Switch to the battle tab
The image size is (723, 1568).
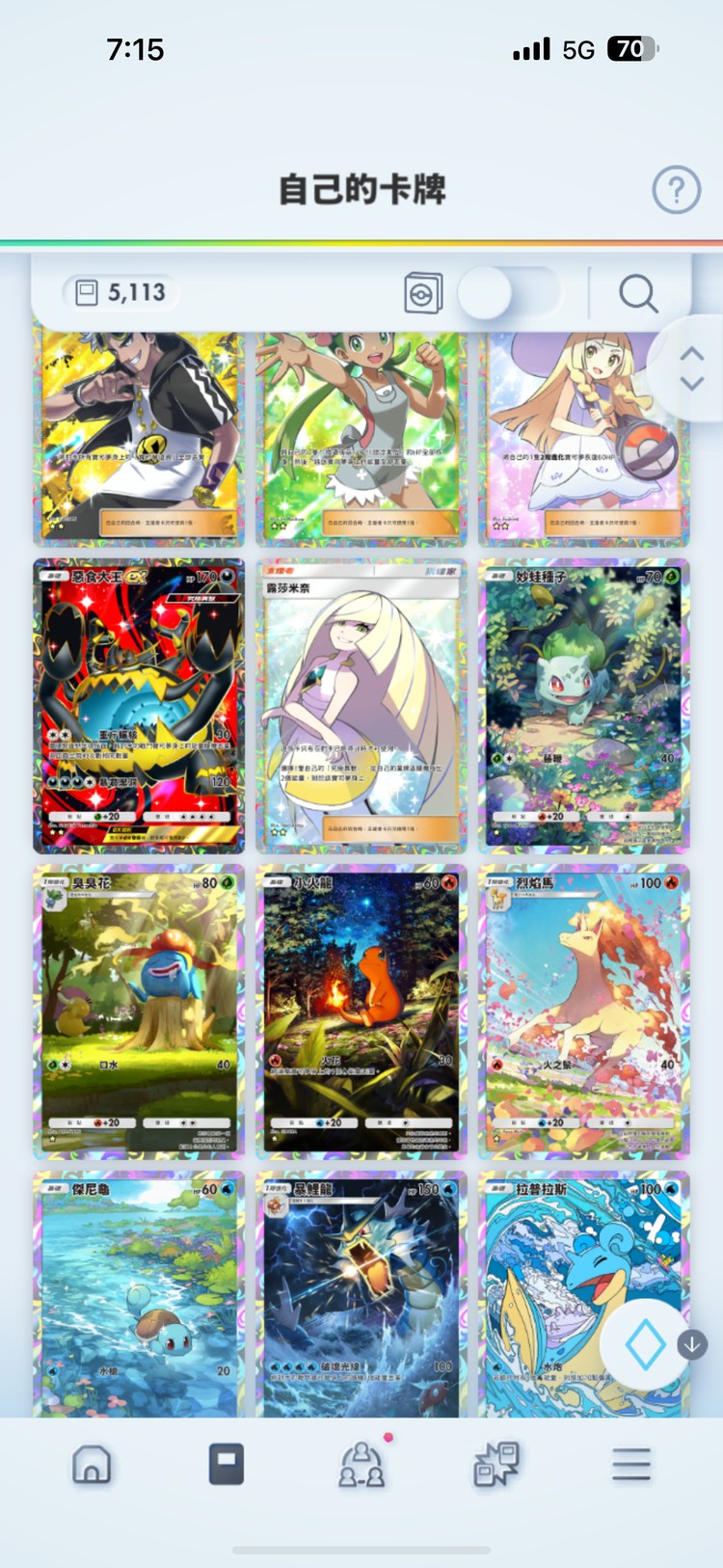(496, 1465)
